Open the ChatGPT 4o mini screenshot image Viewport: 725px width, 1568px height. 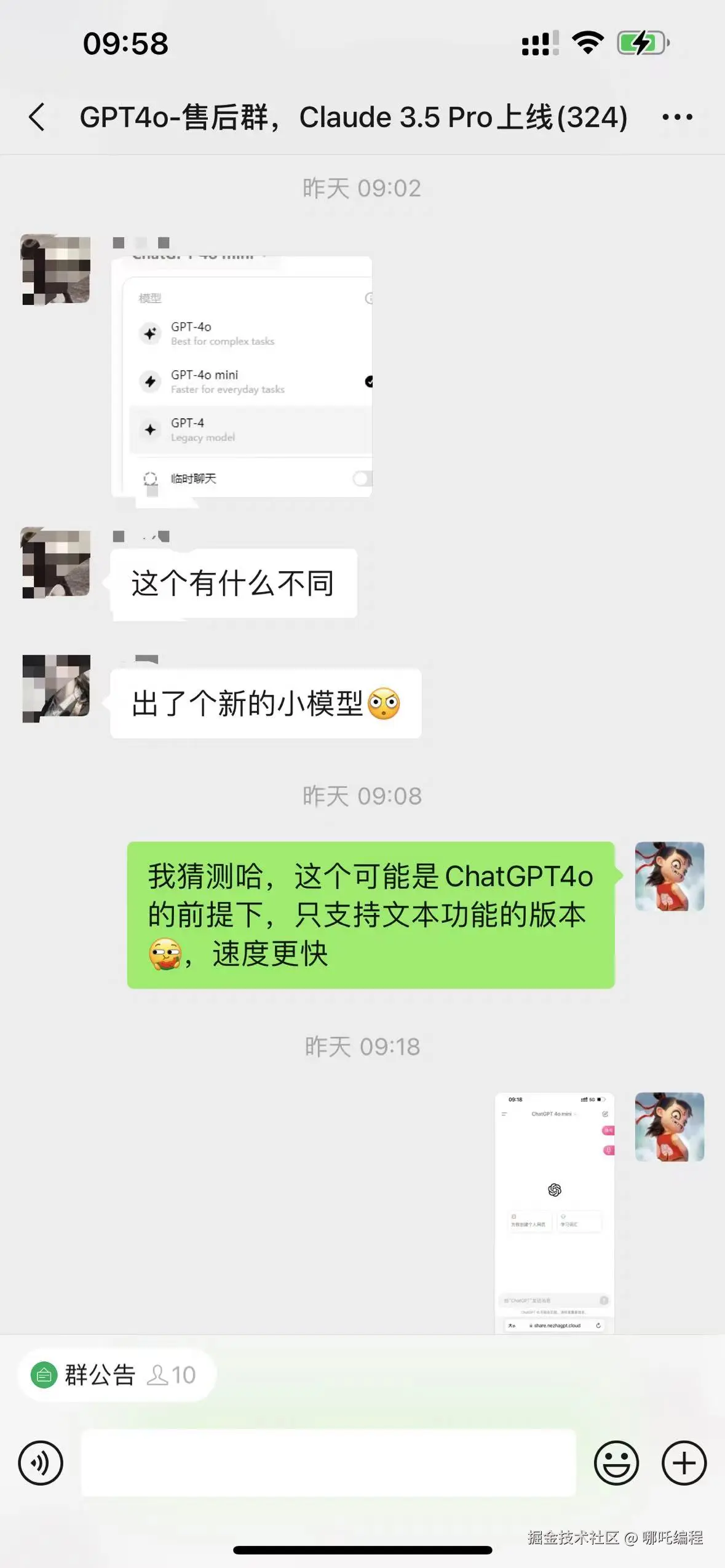click(x=554, y=1213)
